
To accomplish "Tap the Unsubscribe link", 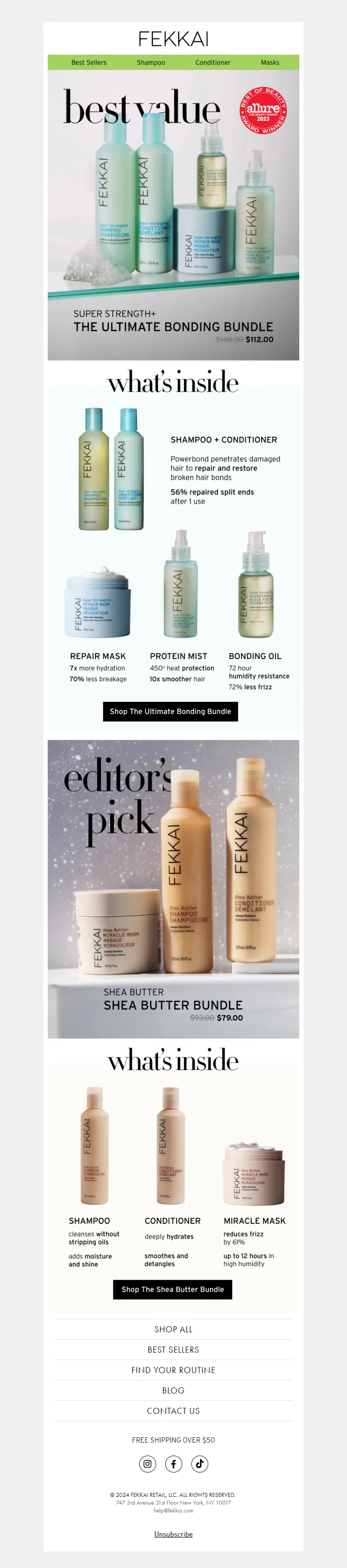I will coord(173,1534).
